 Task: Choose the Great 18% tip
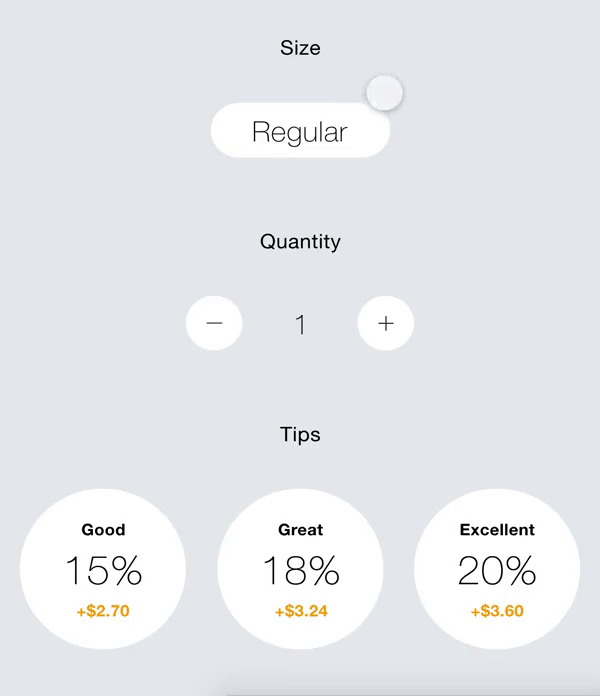point(300,569)
